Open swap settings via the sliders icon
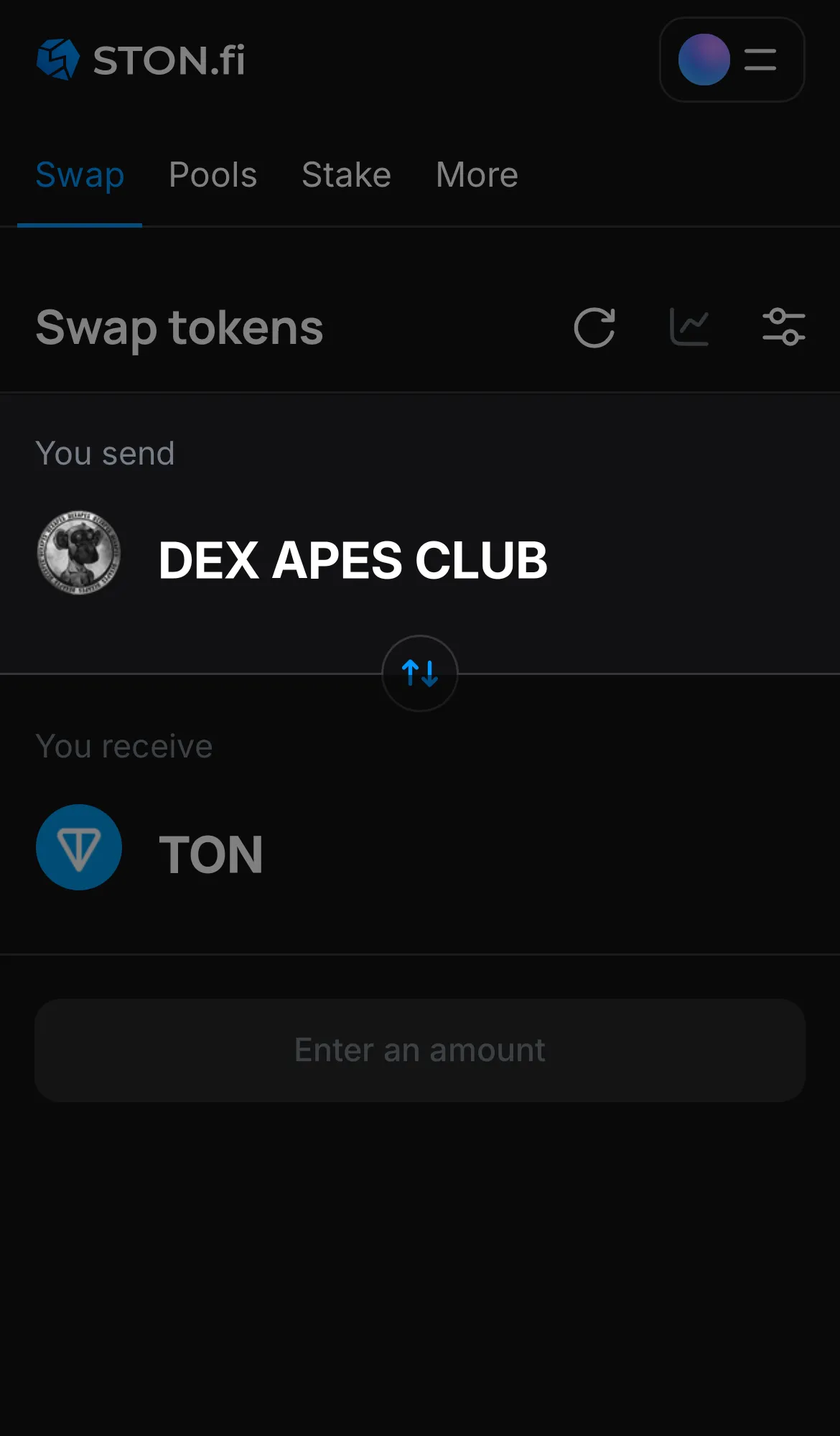This screenshot has height=1436, width=840. coord(784,327)
